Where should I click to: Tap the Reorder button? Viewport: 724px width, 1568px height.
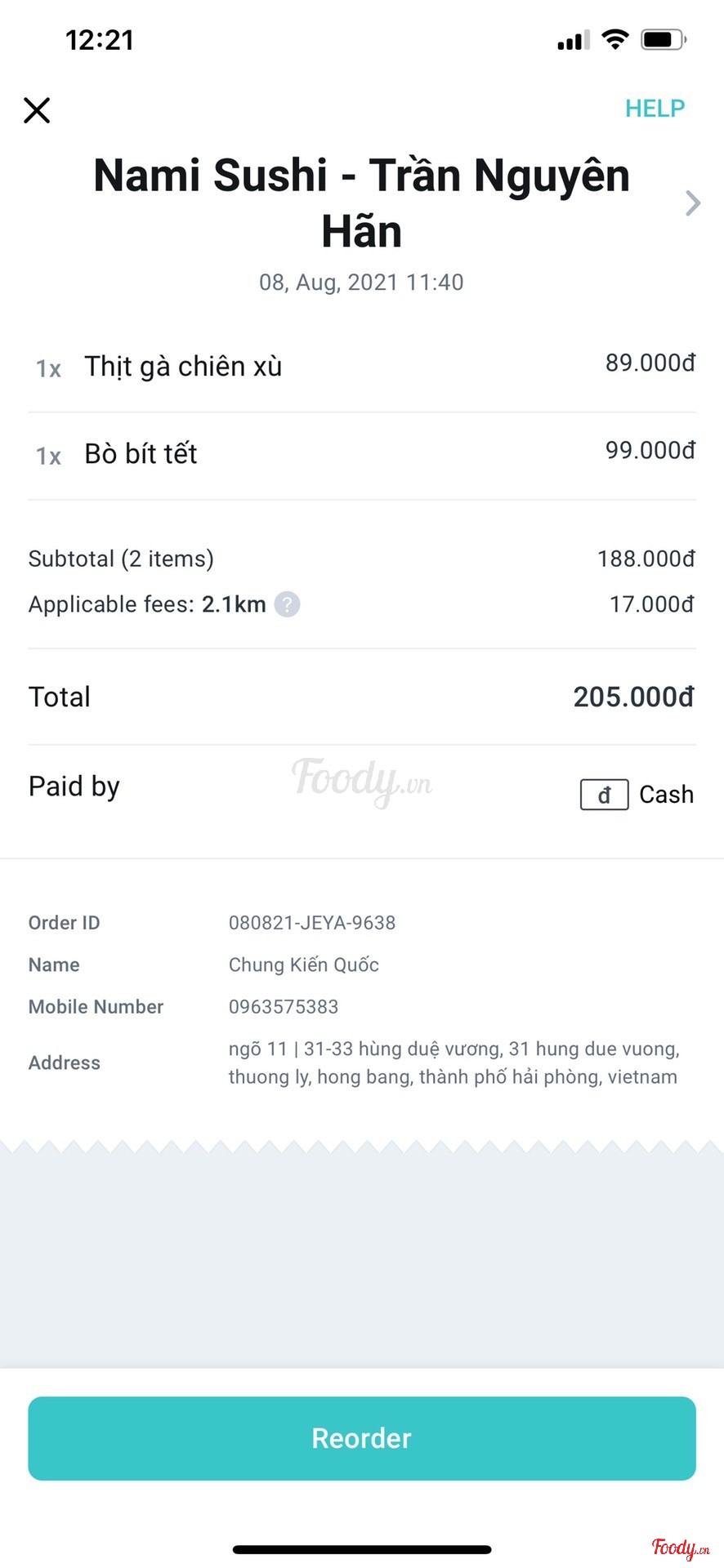click(x=362, y=1438)
